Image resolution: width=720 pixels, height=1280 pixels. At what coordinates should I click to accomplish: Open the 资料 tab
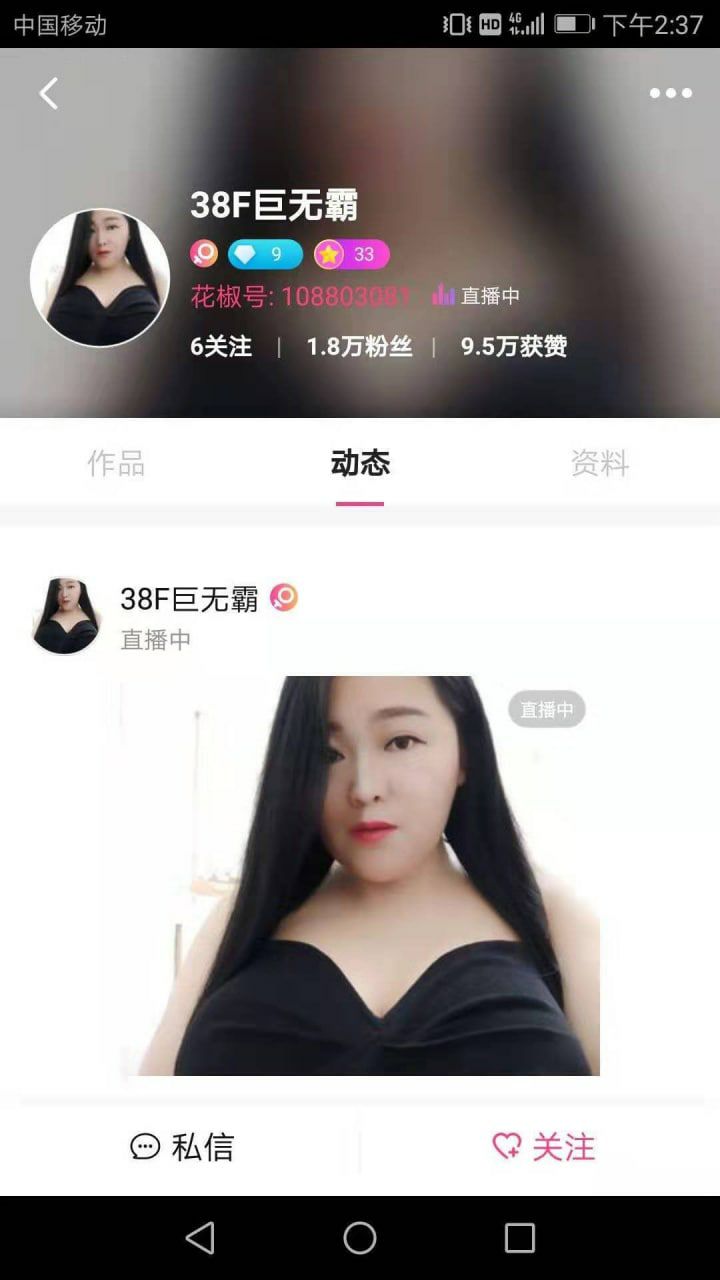point(599,463)
